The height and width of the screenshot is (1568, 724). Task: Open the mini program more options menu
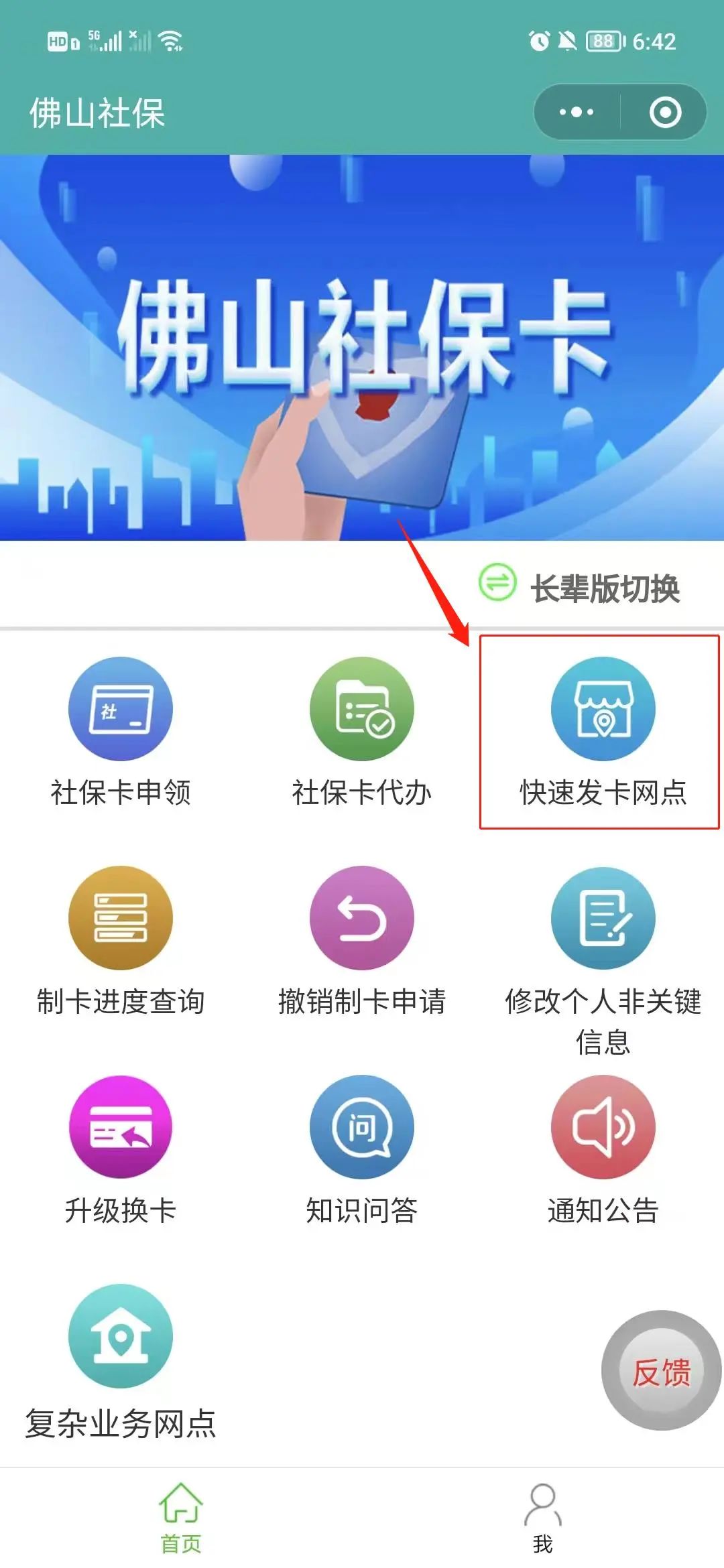click(x=577, y=112)
